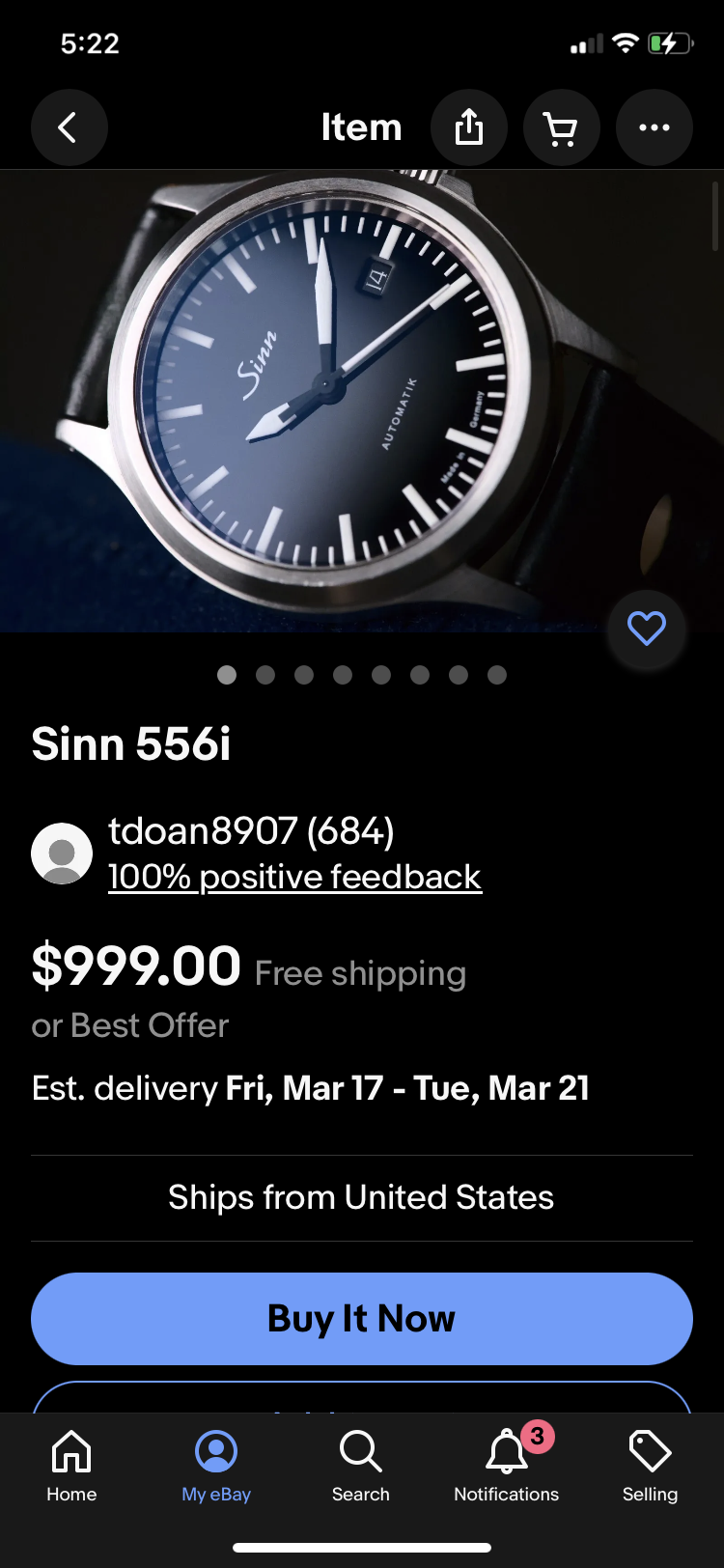
Task: Open the three-dot overflow menu
Action: [x=654, y=127]
